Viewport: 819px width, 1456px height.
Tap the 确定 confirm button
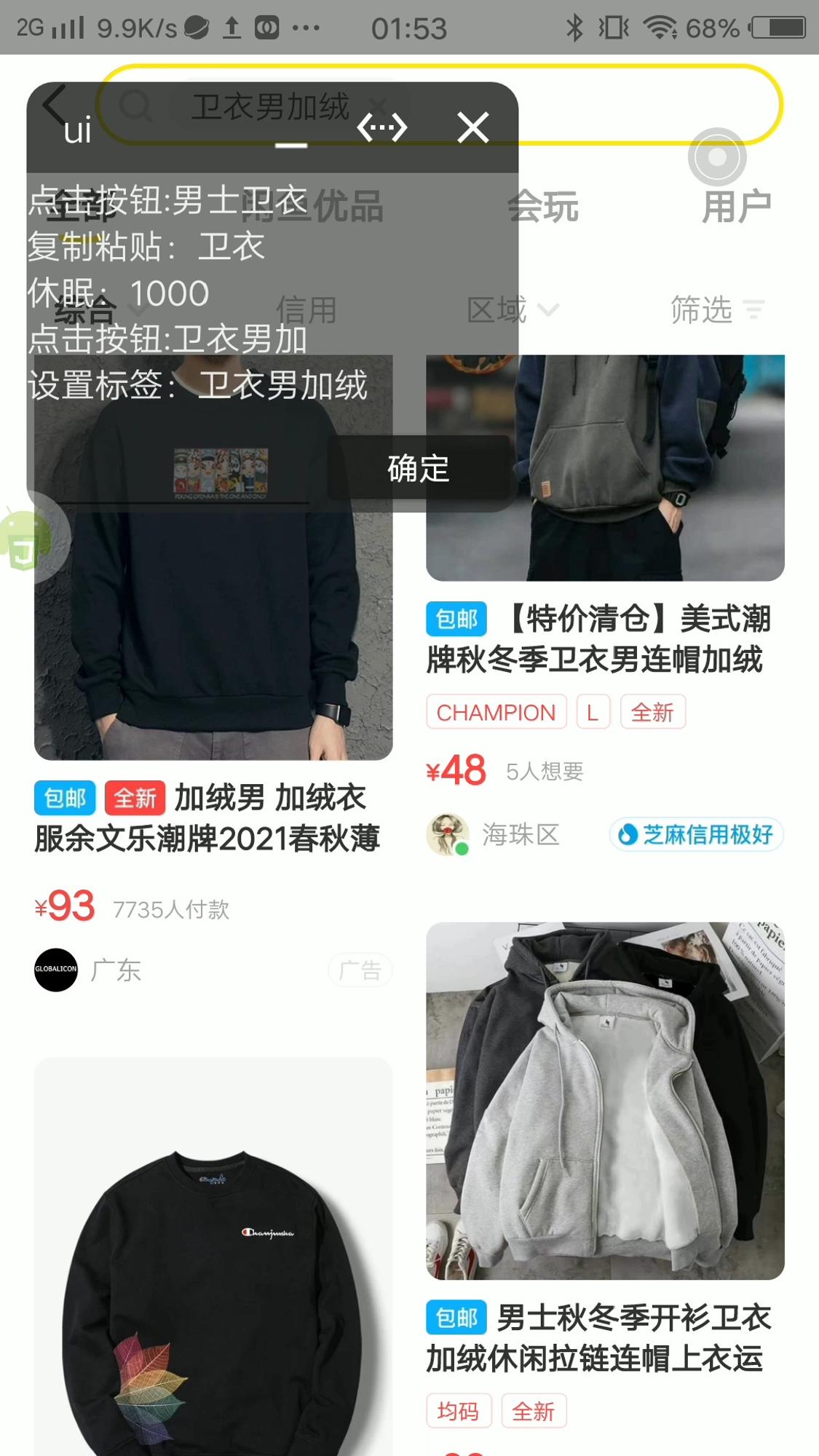(418, 469)
